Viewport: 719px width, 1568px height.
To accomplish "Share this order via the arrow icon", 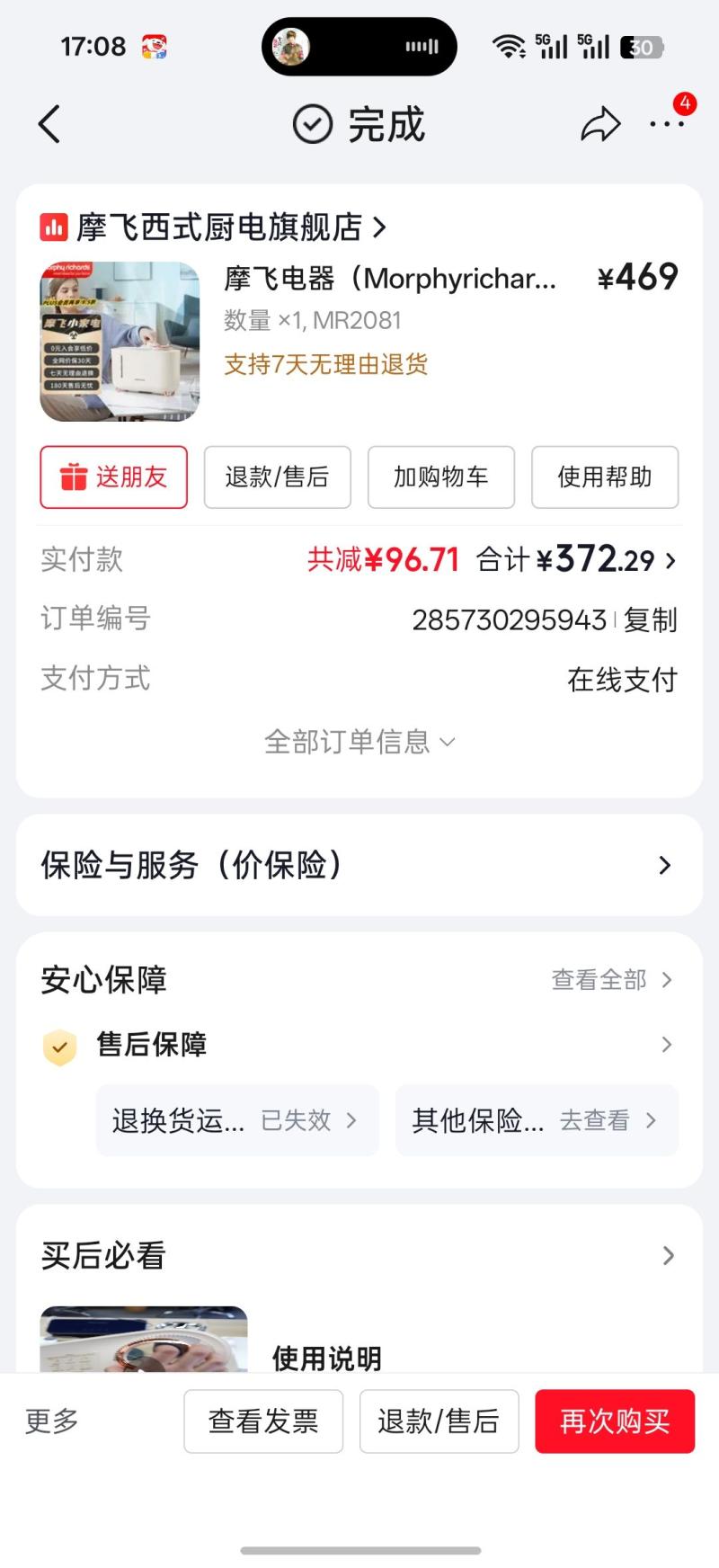I will (600, 124).
